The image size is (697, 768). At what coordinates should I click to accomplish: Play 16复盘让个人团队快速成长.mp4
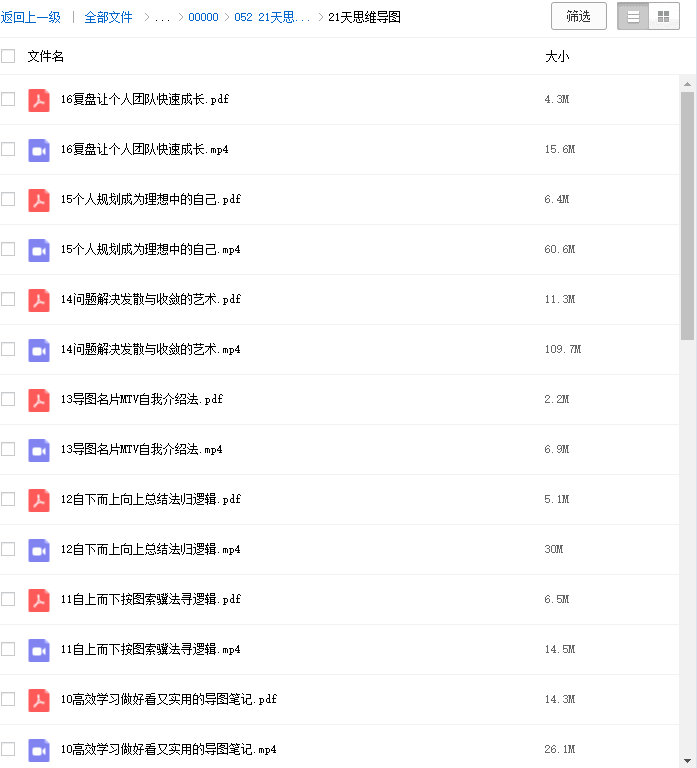(x=144, y=149)
